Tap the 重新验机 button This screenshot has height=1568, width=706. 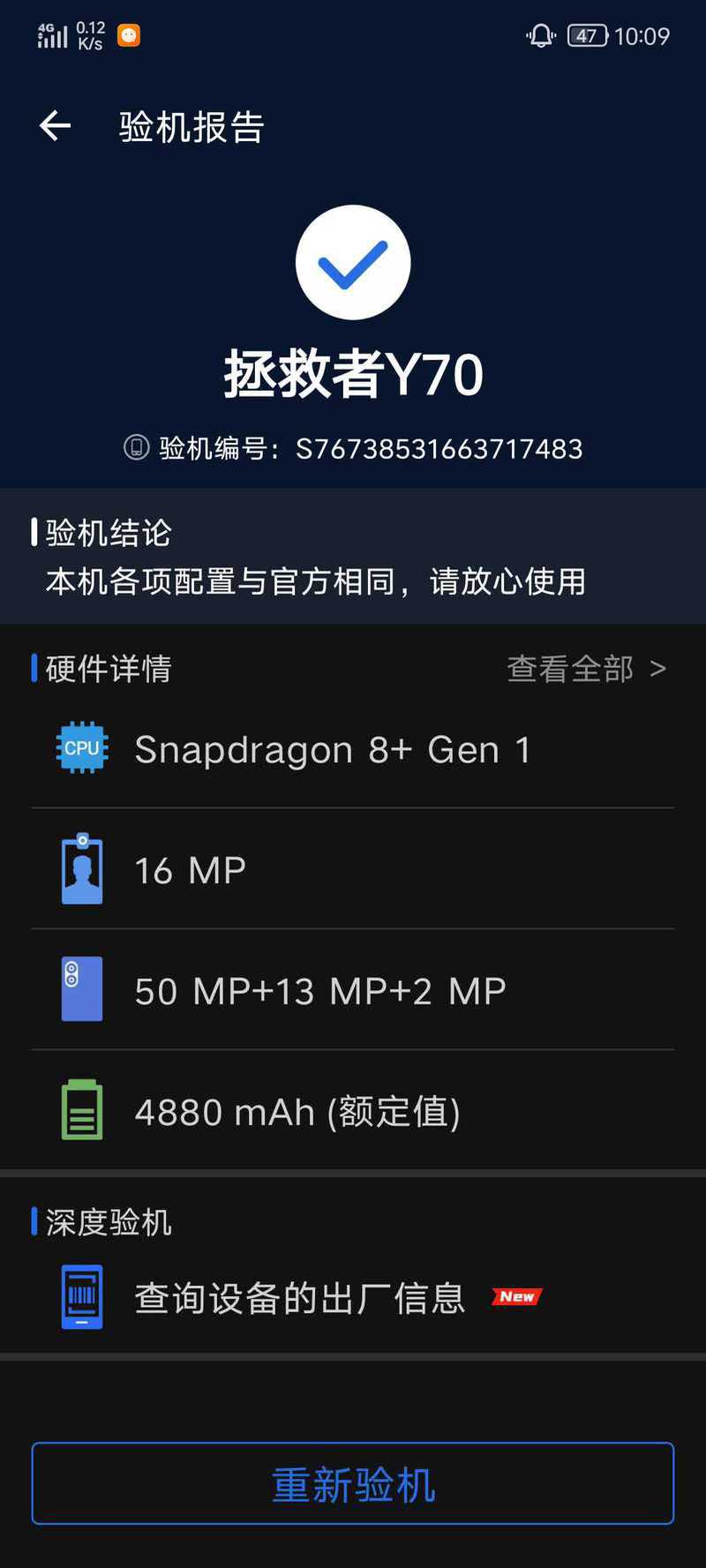coord(353,1485)
